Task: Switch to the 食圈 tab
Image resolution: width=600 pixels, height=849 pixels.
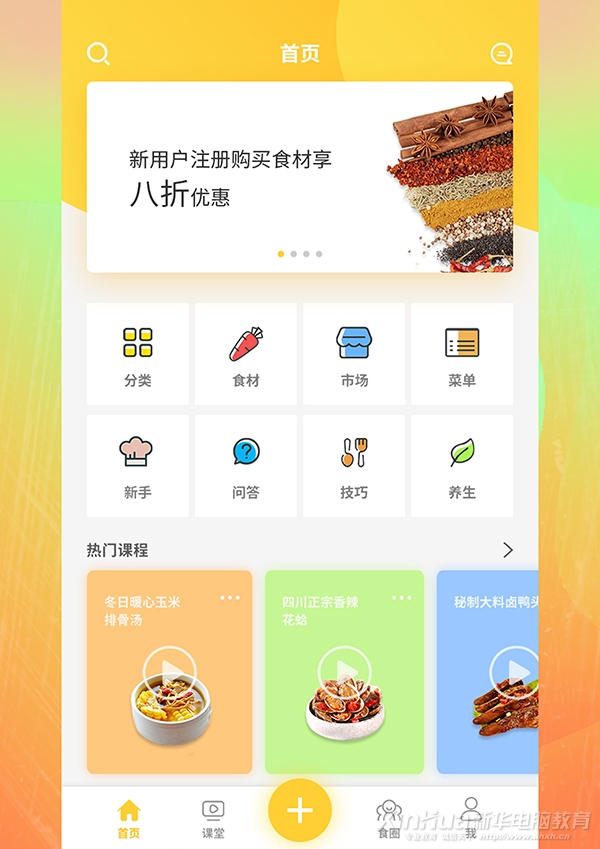Action: tap(388, 817)
